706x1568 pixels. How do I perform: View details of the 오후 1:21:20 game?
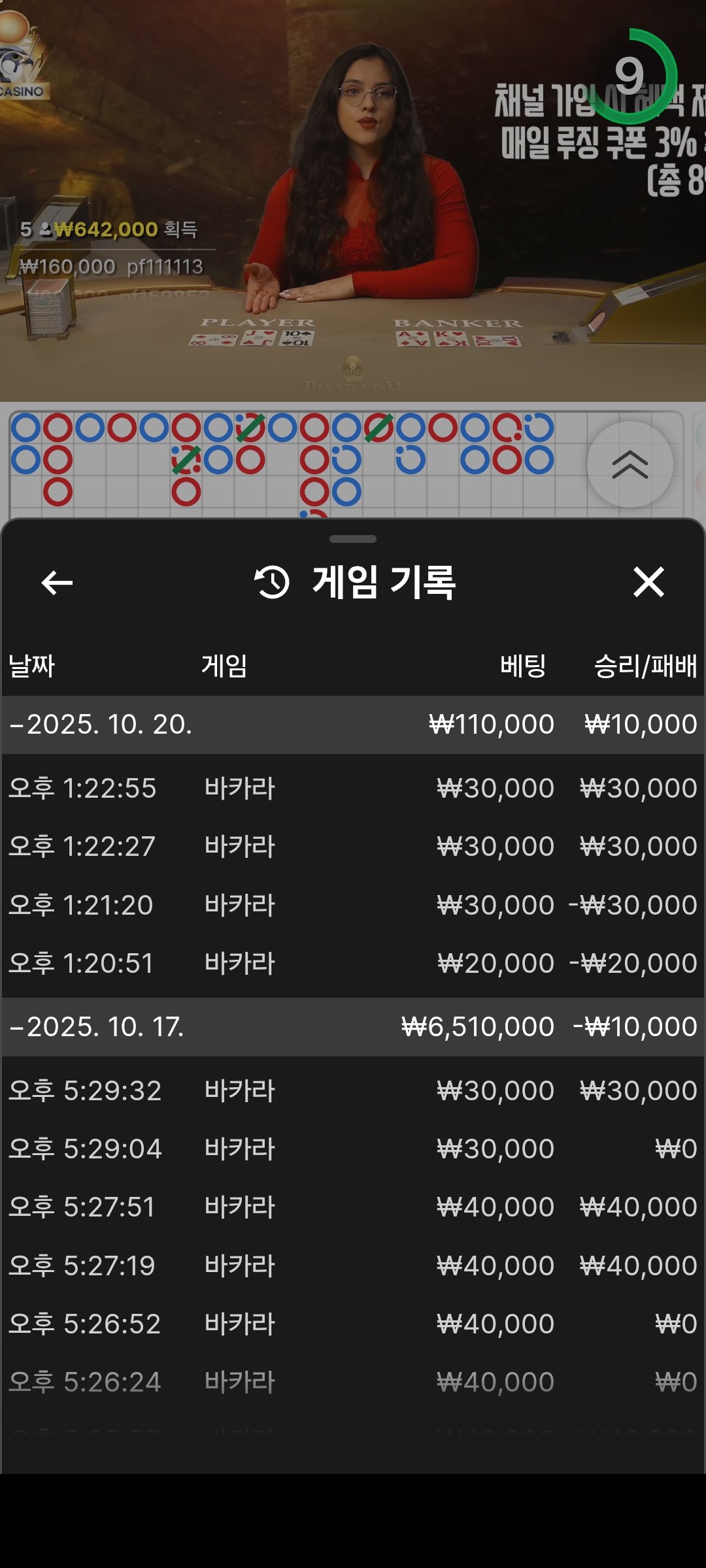[x=353, y=905]
